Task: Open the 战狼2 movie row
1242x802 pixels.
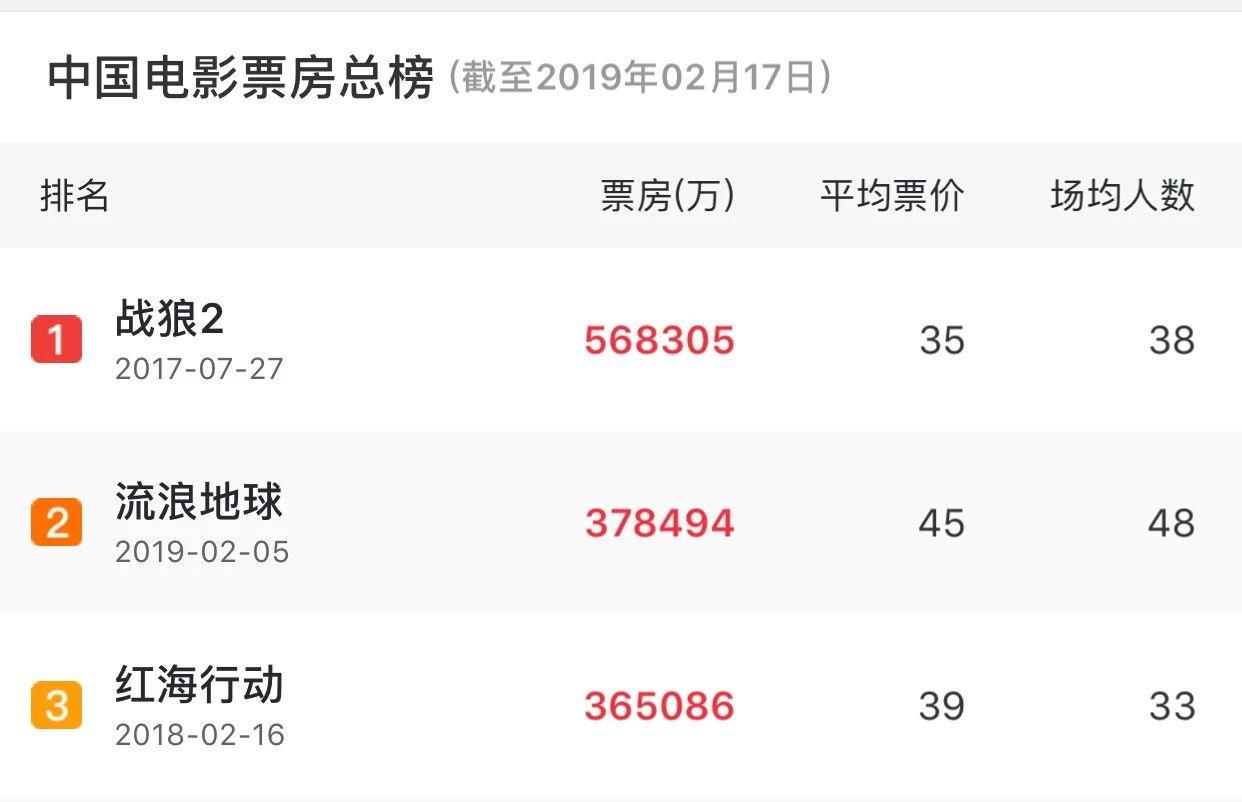Action: (170, 320)
